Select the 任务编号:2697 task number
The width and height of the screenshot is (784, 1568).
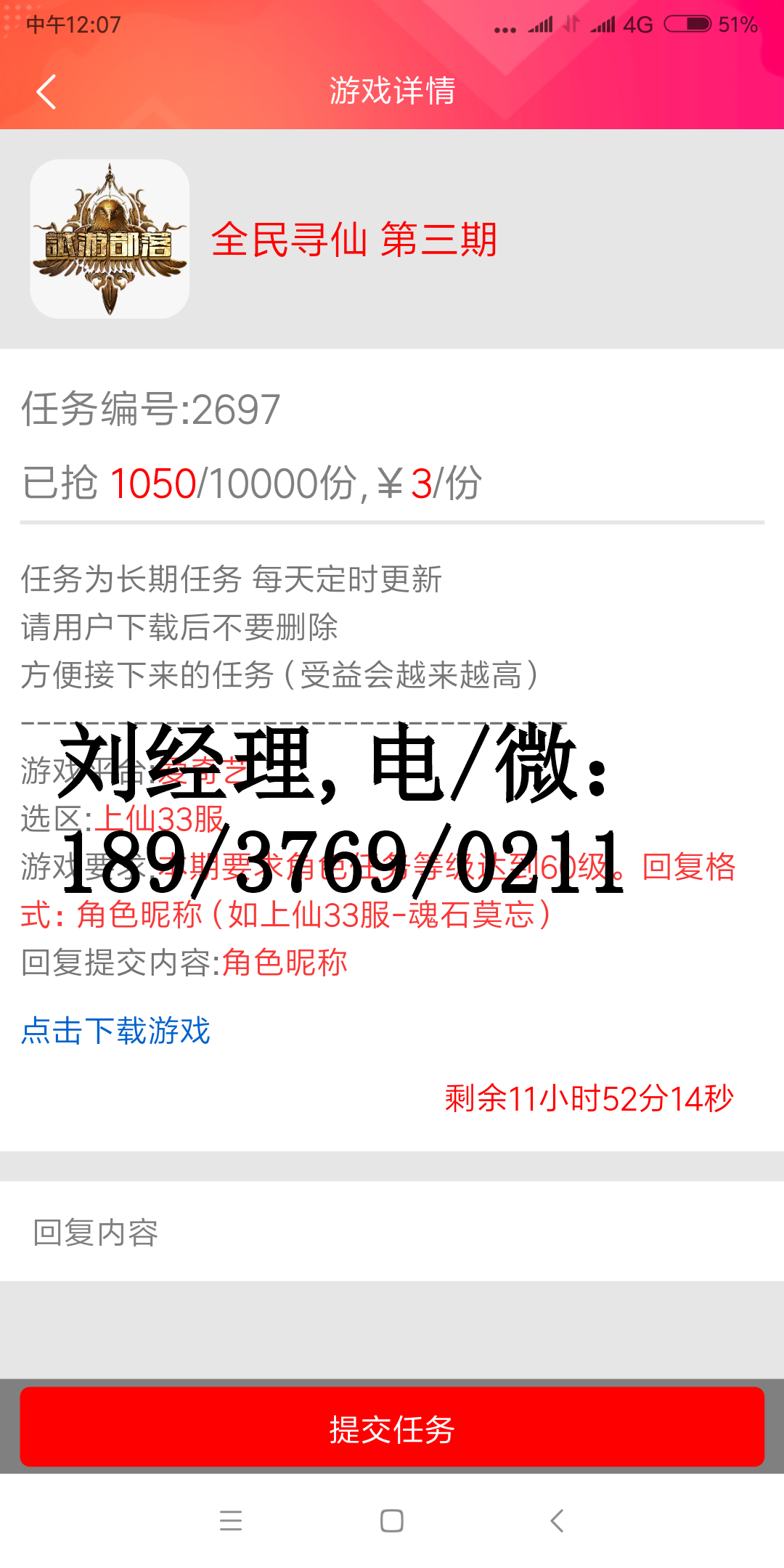152,410
